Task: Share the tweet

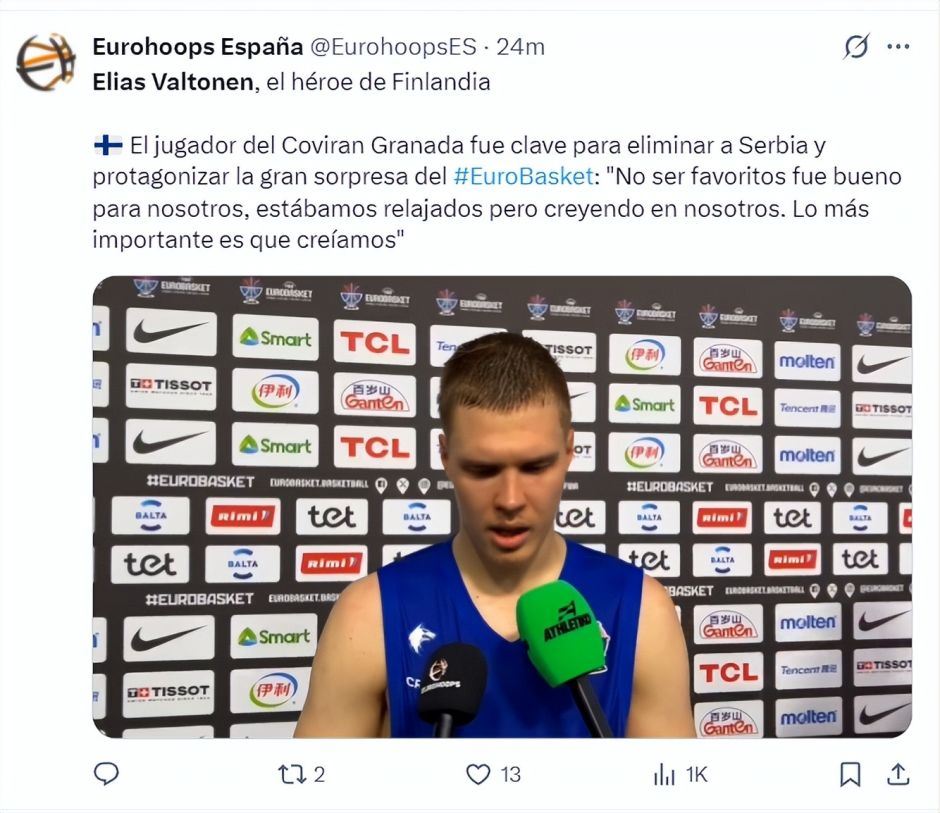Action: click(x=898, y=773)
